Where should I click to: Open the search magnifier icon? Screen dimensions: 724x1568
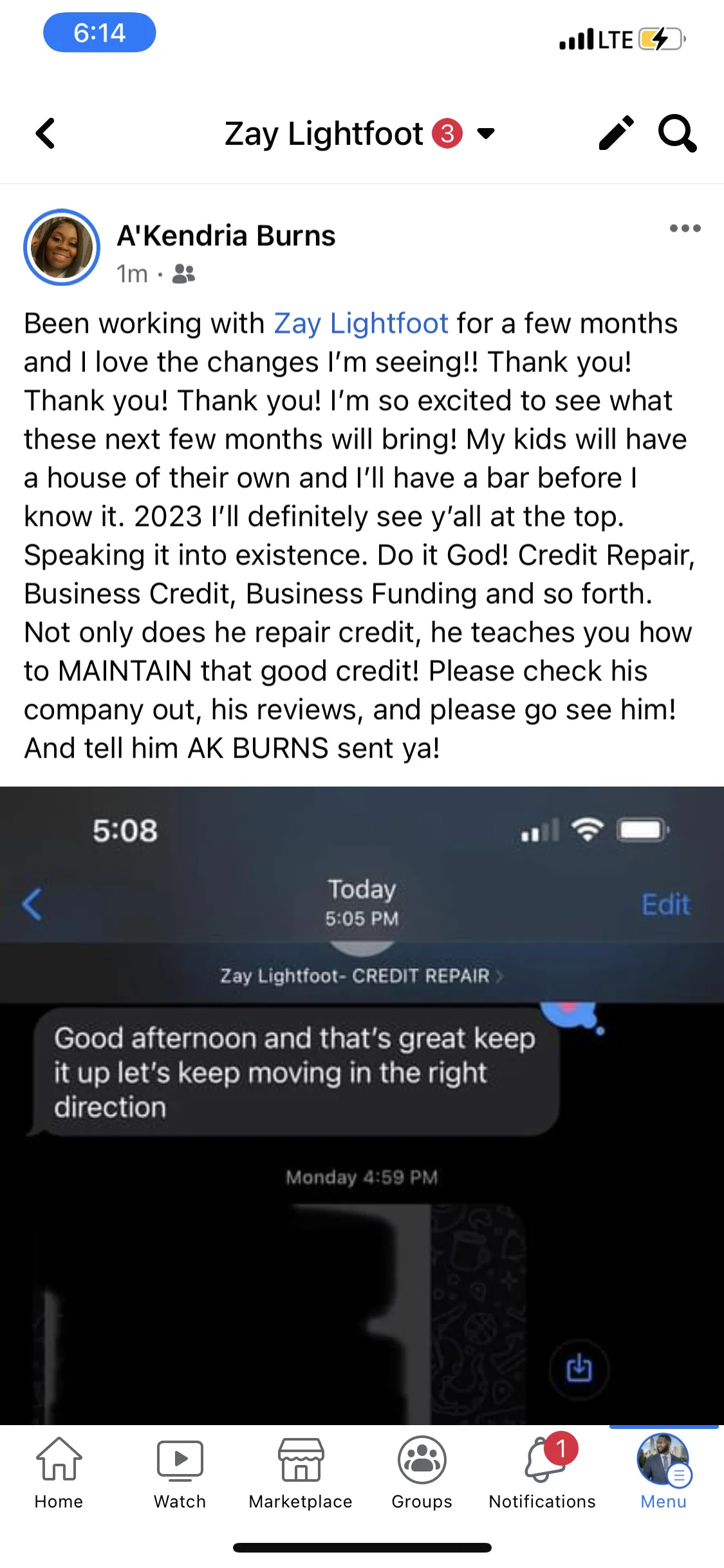click(x=677, y=133)
